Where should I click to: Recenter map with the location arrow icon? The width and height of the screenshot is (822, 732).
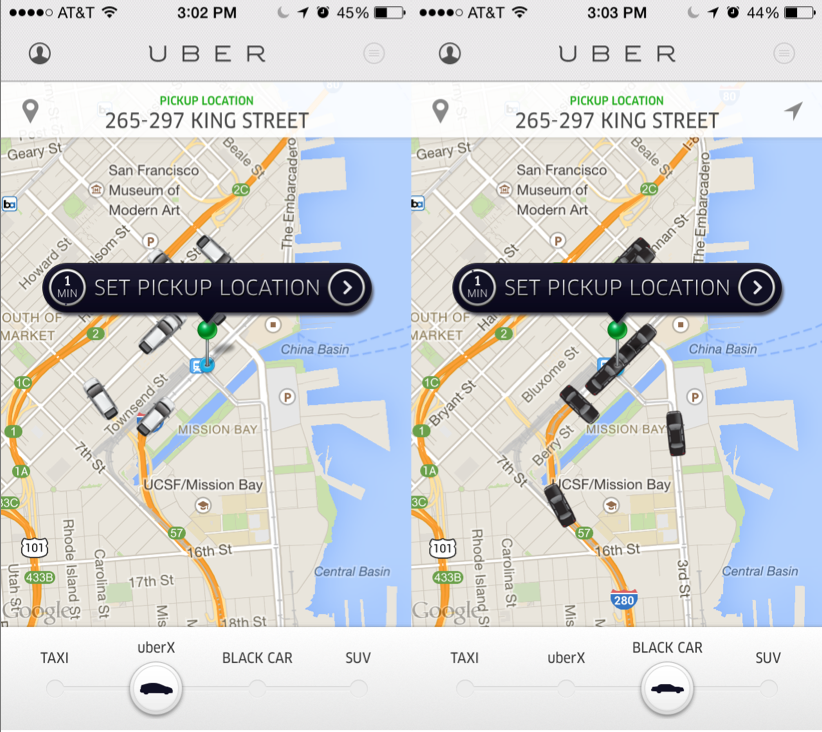[793, 110]
